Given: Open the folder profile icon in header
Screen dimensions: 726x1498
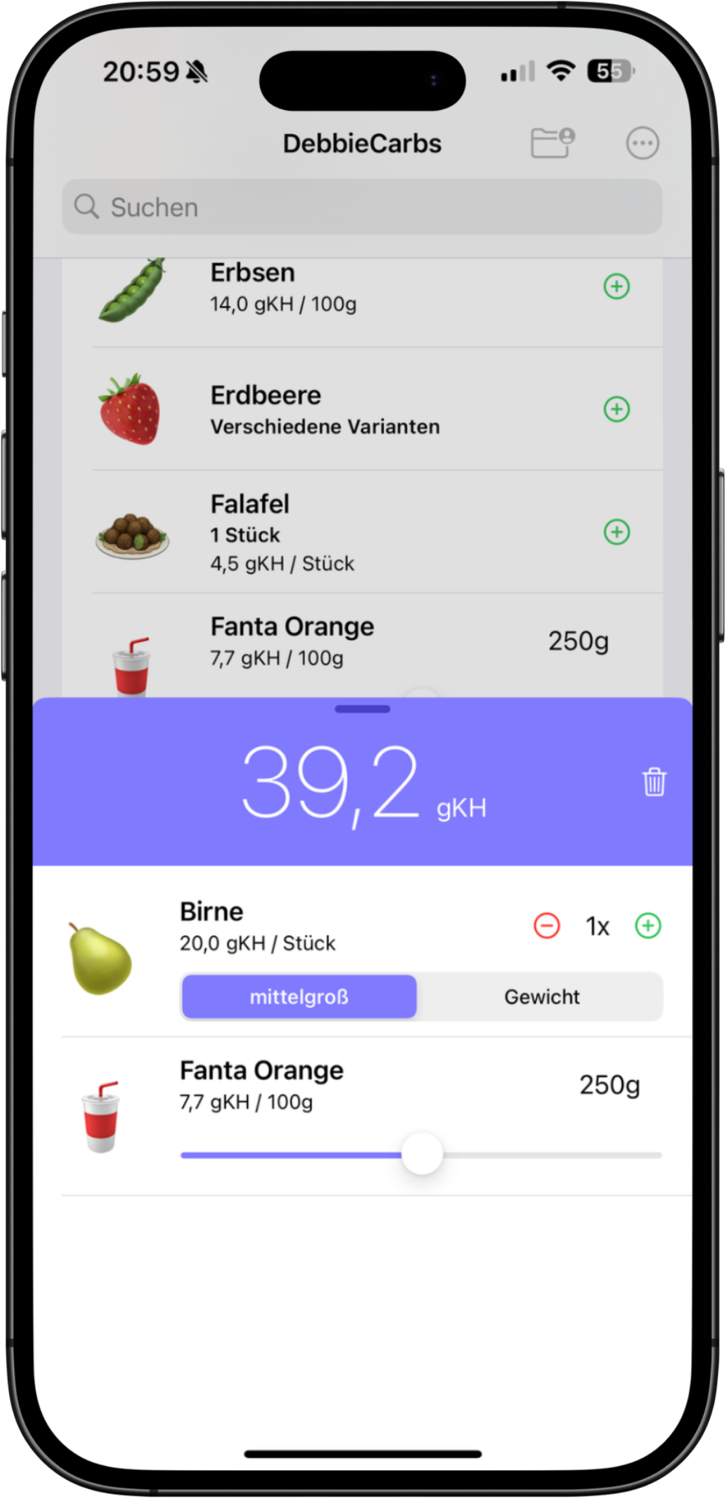Looking at the screenshot, I should (551, 143).
